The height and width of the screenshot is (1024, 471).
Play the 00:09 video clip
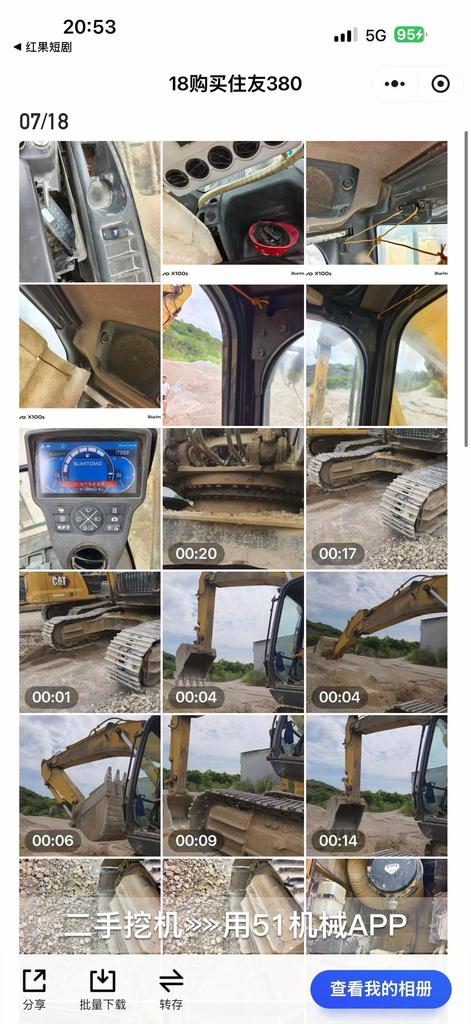click(x=233, y=786)
